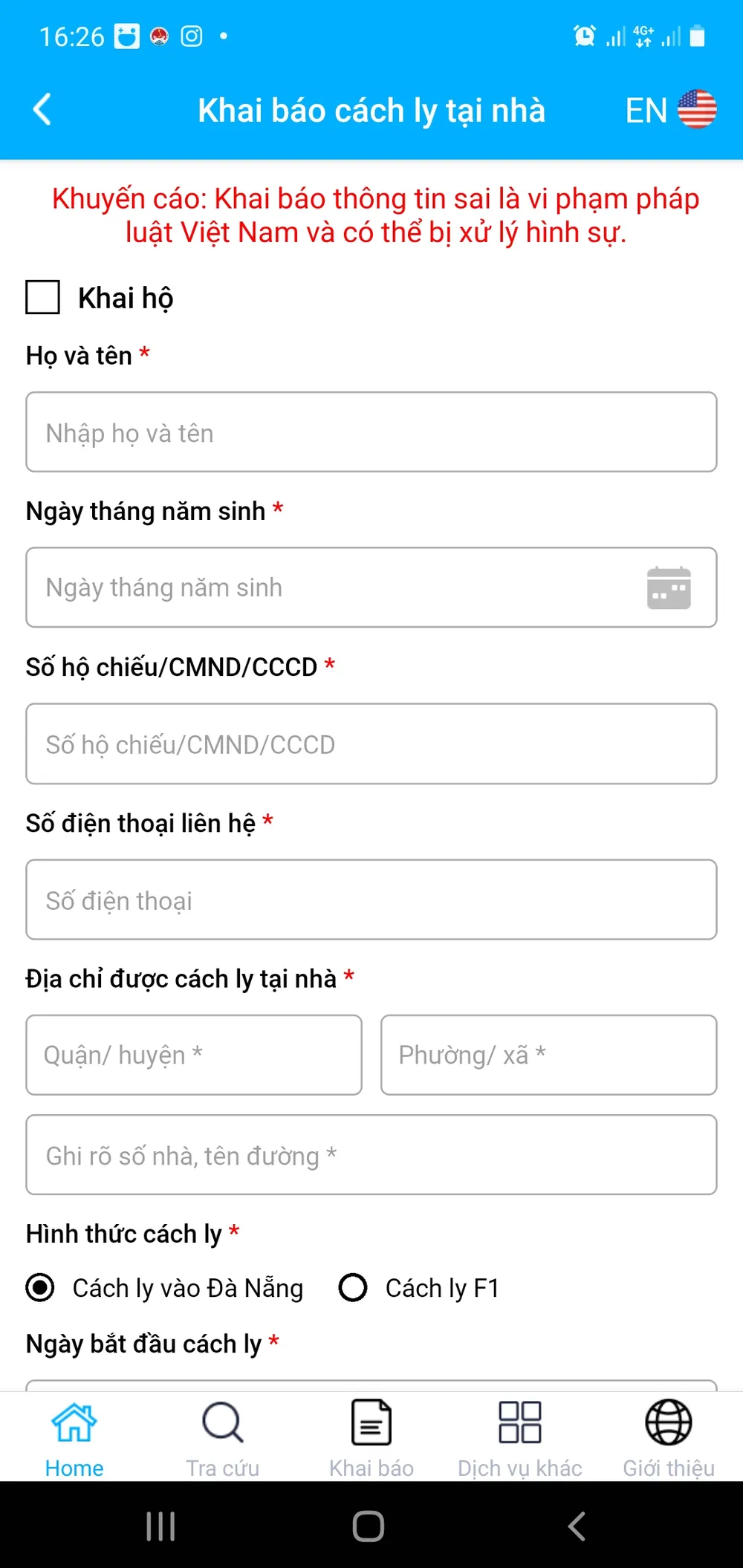Image resolution: width=743 pixels, height=1568 pixels.
Task: Open the Phường/xã dropdown
Action: click(548, 1055)
